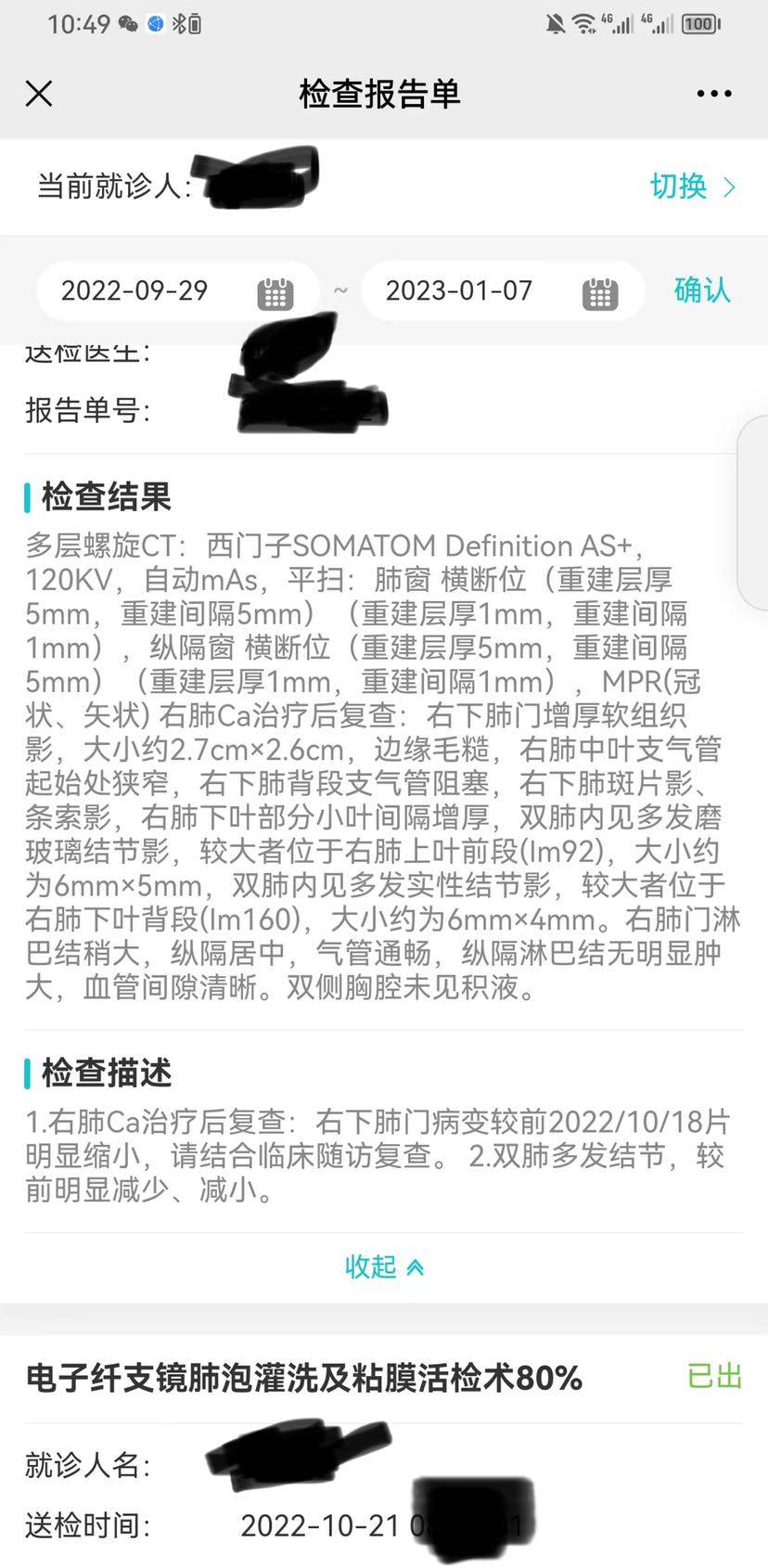Open the 电子纤支镜肺泡灌洗及粘膜活检术 report
The height and width of the screenshot is (1568, 768).
[304, 1378]
